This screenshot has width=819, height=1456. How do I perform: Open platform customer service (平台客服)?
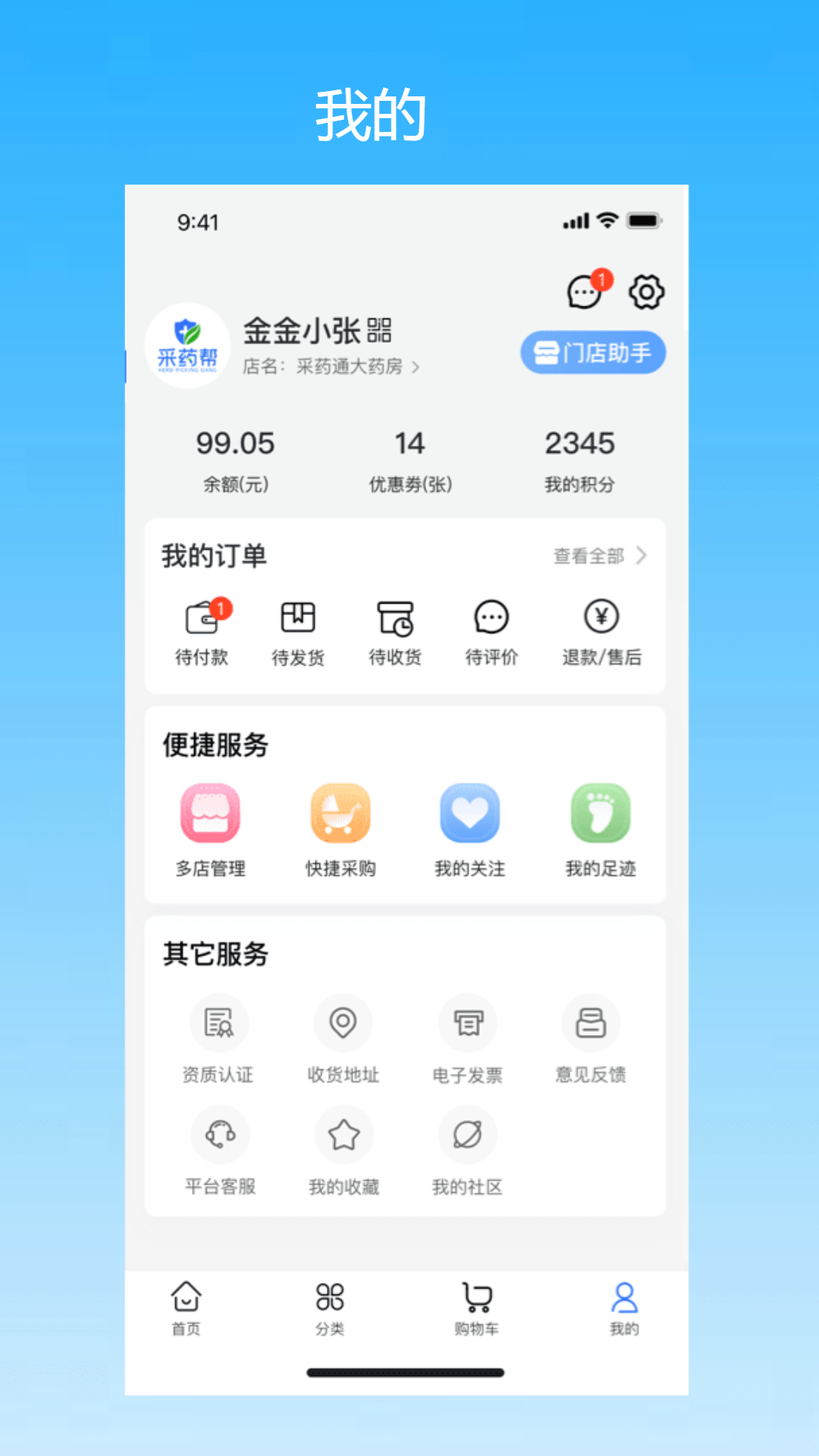(x=219, y=1135)
